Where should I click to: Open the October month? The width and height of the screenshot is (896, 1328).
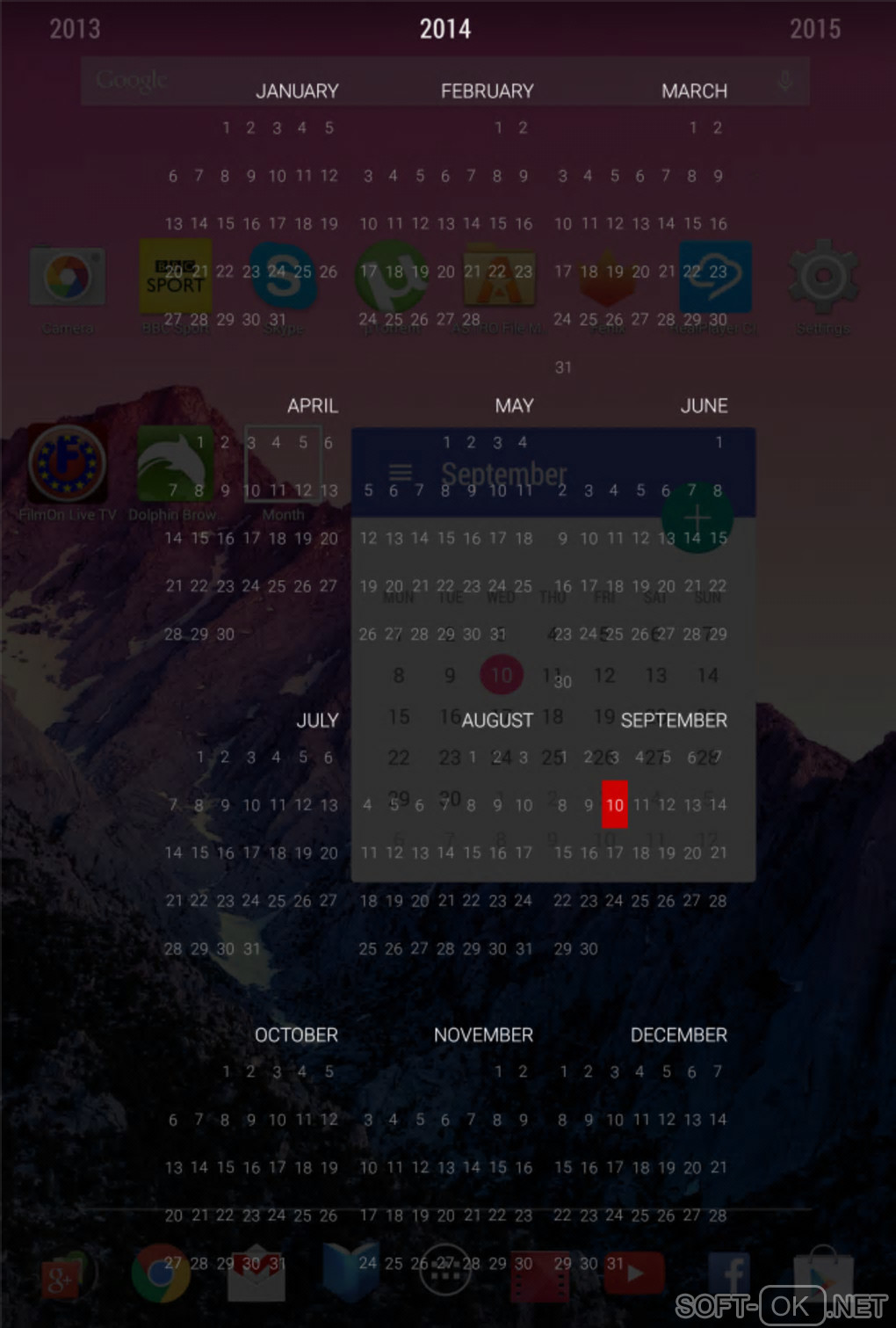296,1035
